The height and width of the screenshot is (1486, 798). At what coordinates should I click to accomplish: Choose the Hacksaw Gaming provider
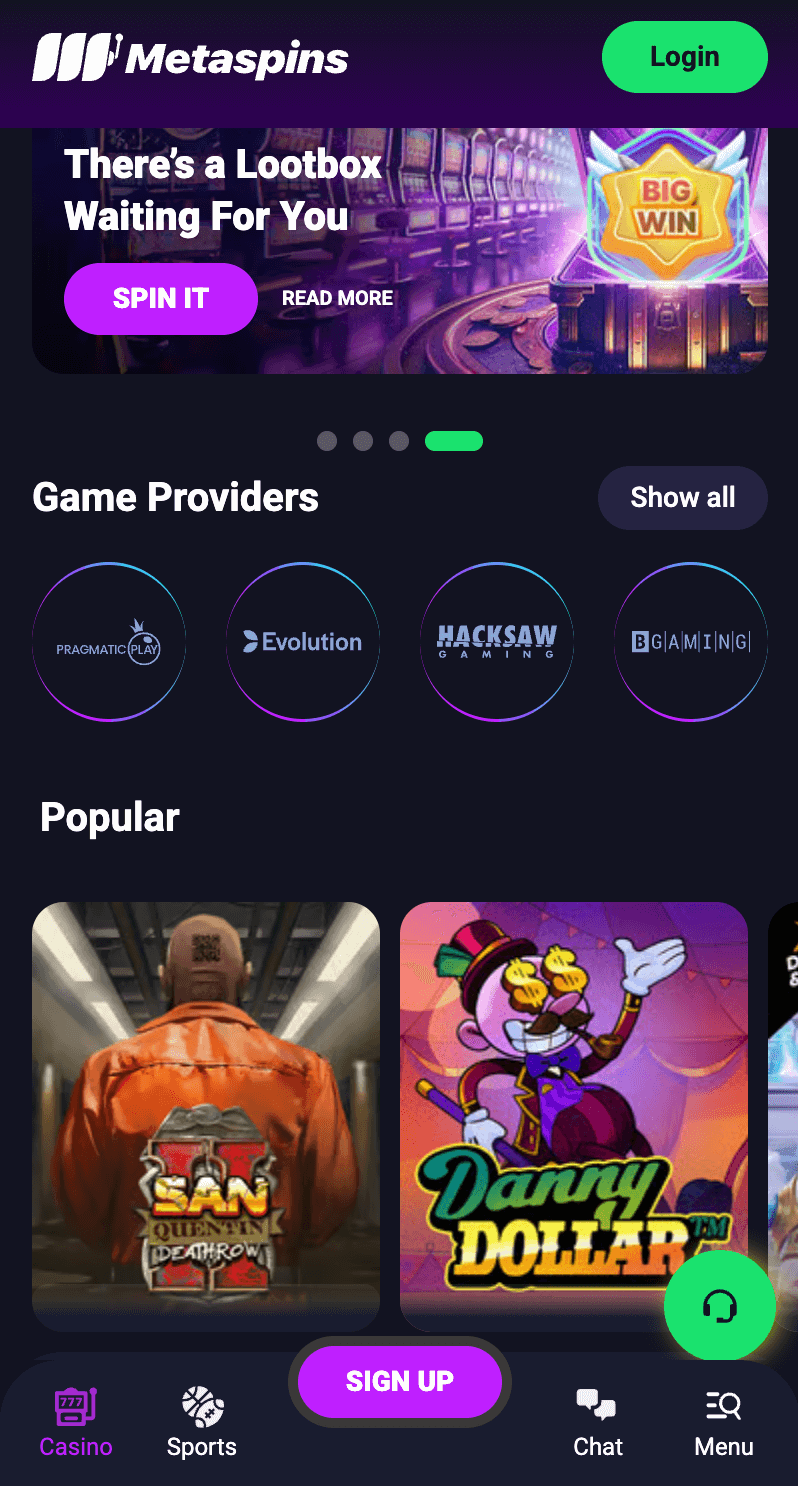pos(497,642)
